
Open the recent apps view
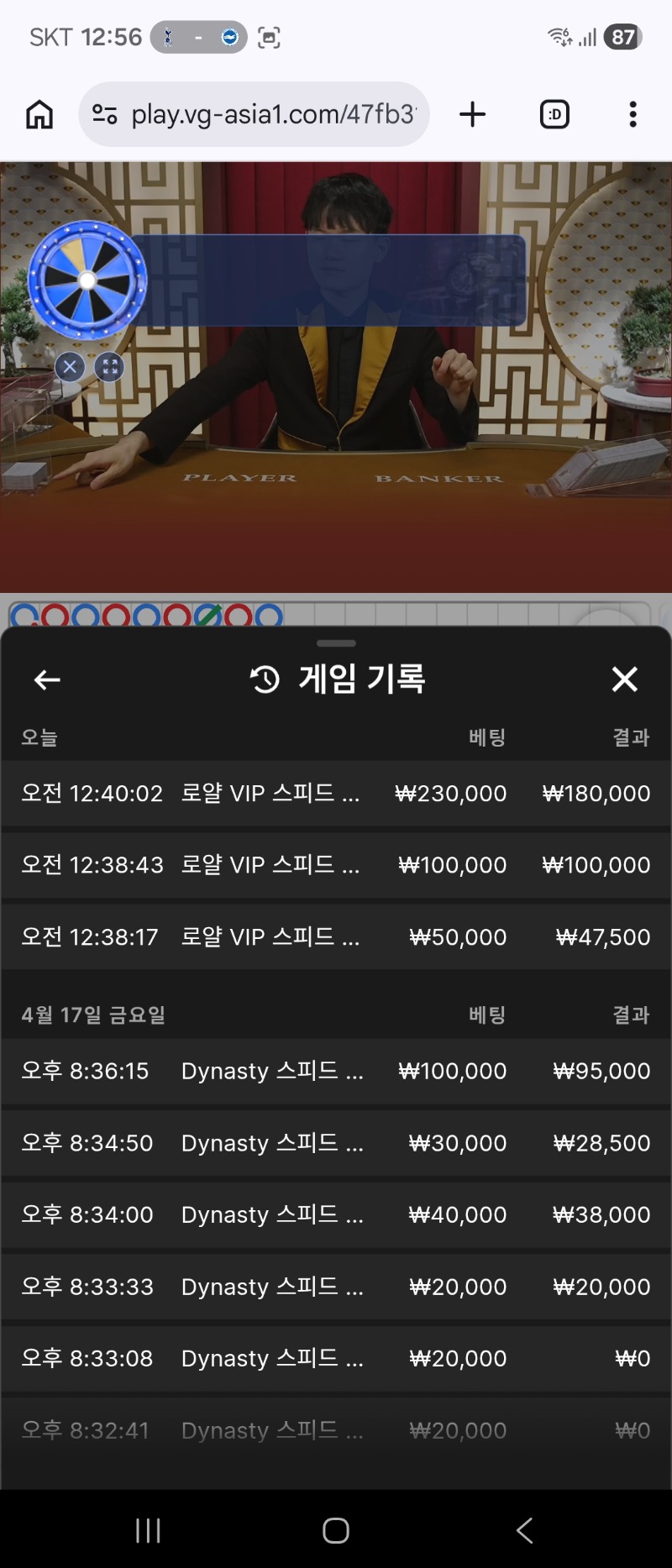[x=148, y=1530]
